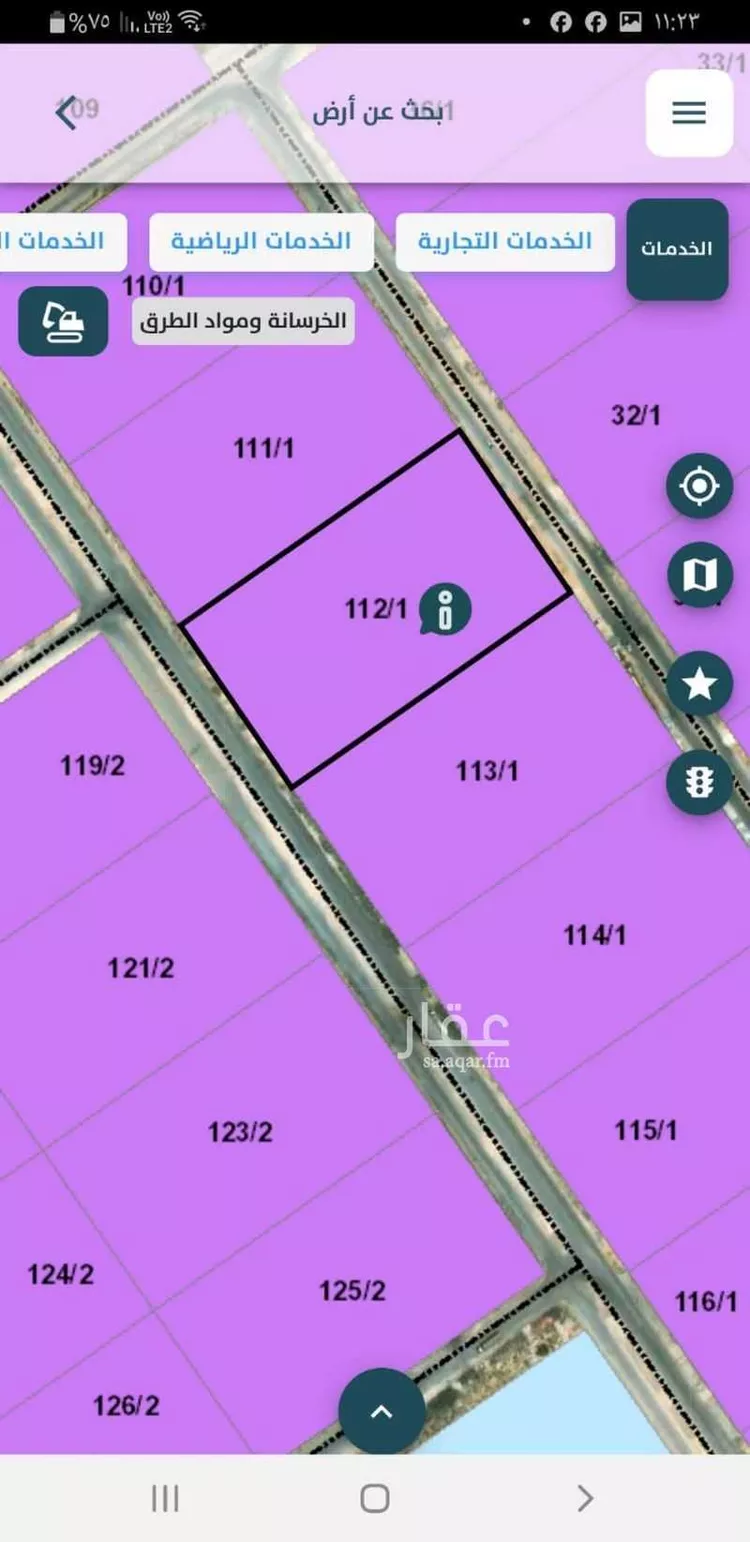The width and height of the screenshot is (750, 1542).
Task: Expand the bottom panel with up chevron
Action: pyautogui.click(x=382, y=1411)
